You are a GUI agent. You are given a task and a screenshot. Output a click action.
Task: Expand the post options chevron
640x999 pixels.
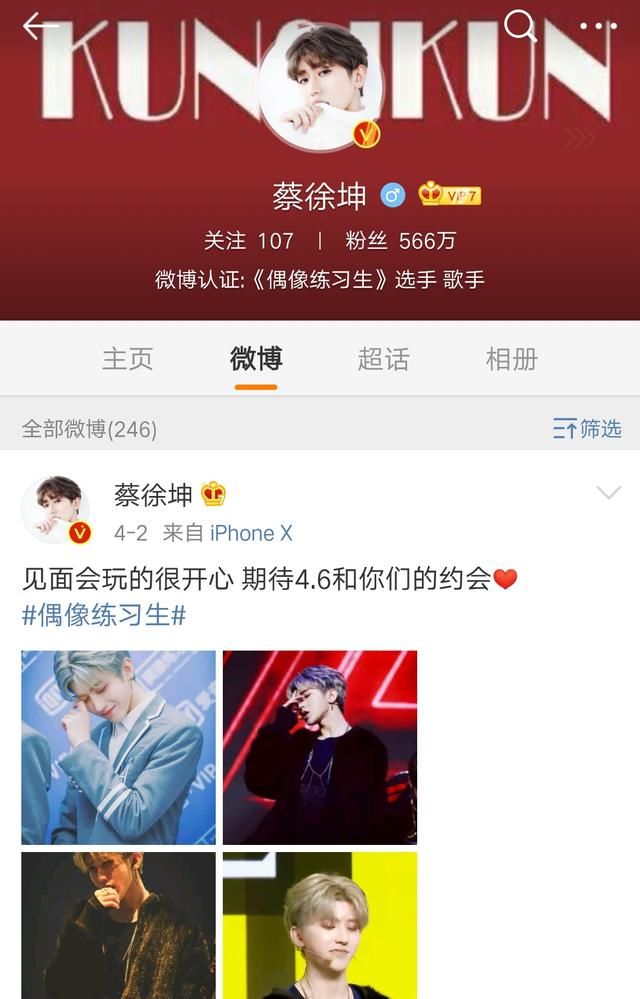pyautogui.click(x=609, y=493)
